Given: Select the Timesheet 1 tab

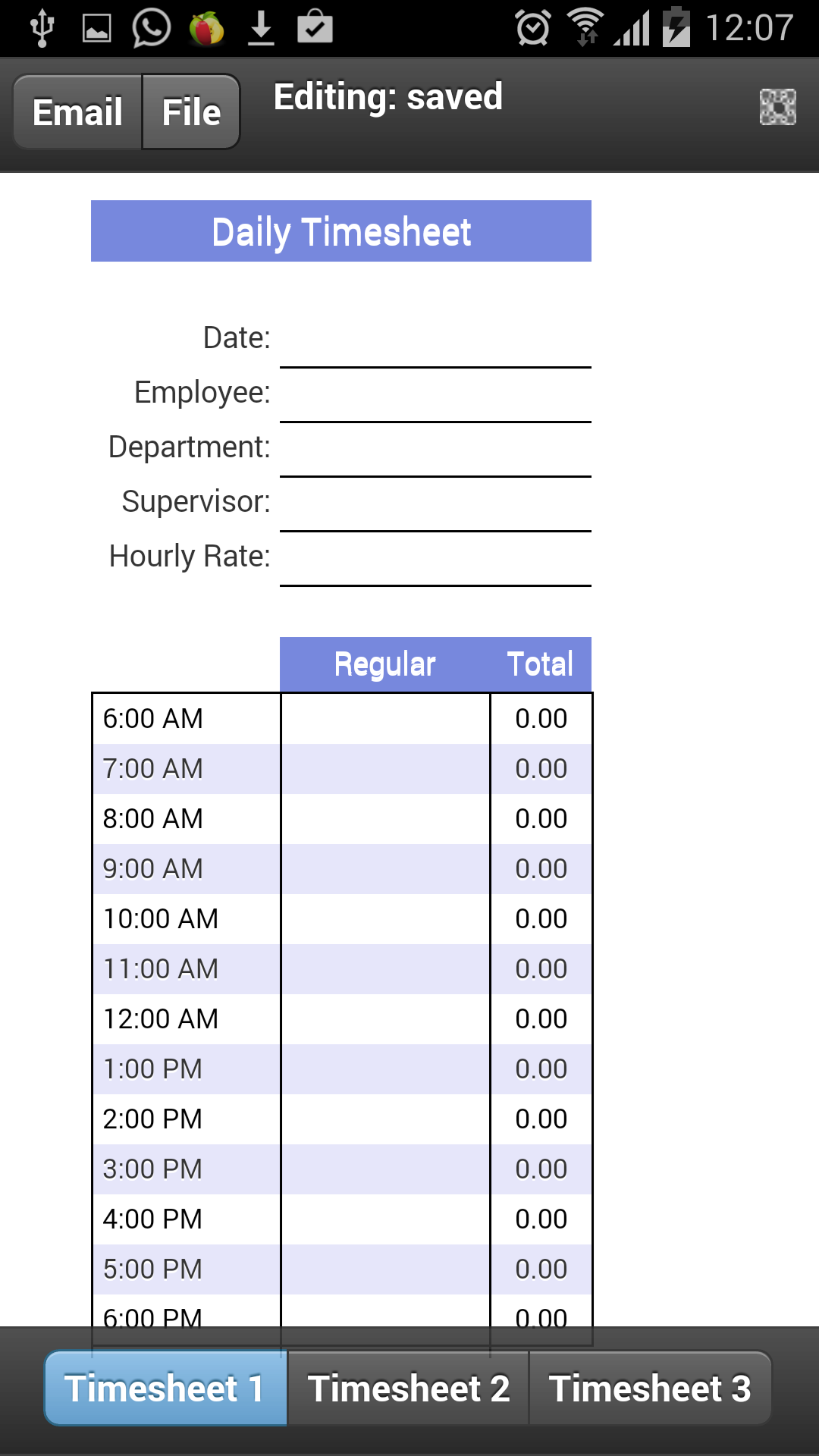Looking at the screenshot, I should (165, 1387).
